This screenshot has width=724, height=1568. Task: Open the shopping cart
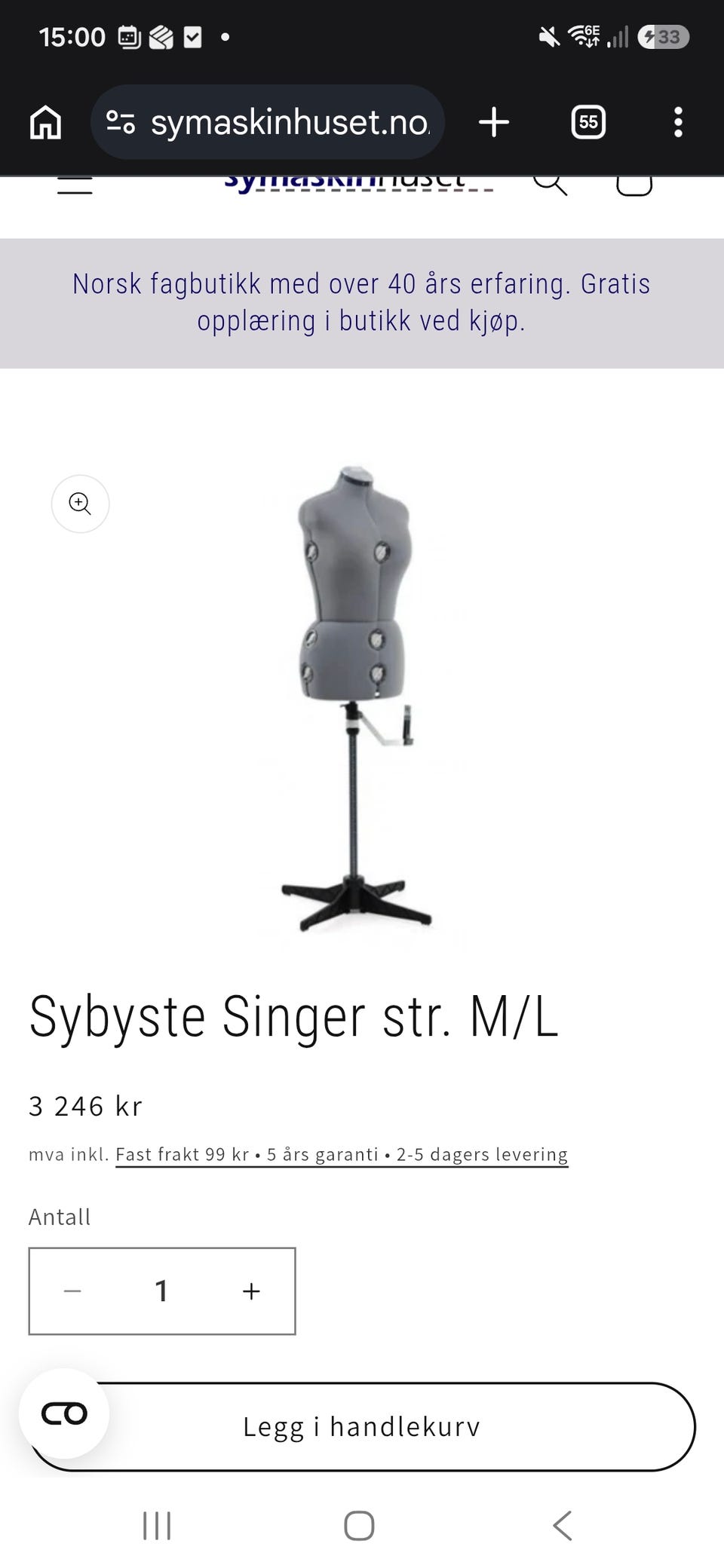[633, 185]
